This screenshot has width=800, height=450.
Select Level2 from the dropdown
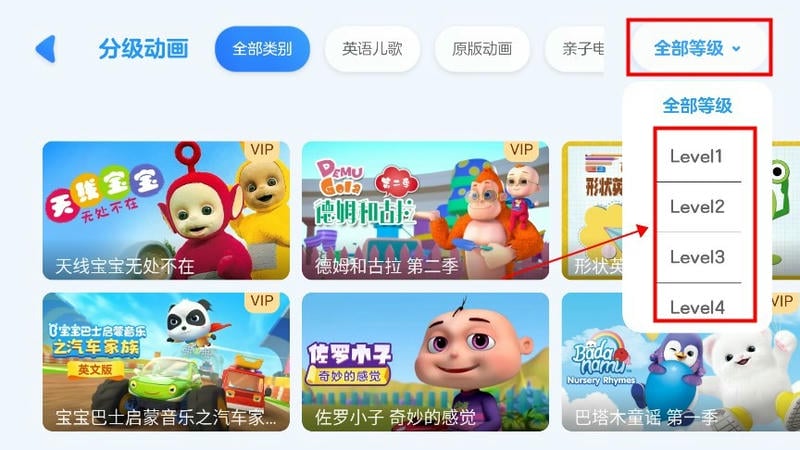pos(697,207)
